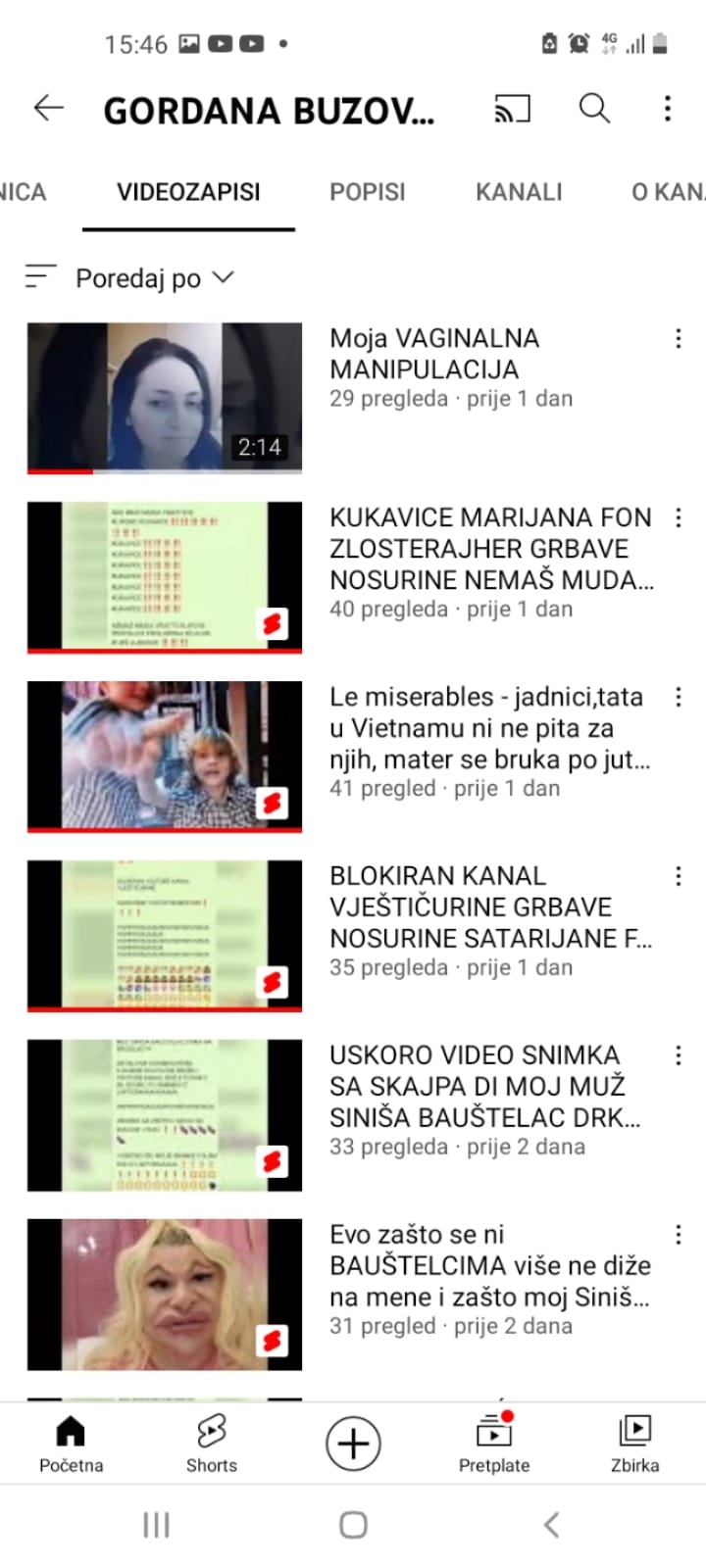Screen dimensions: 706x1568
Task: Open options for Evo zašto se ni video
Action: tap(679, 1235)
